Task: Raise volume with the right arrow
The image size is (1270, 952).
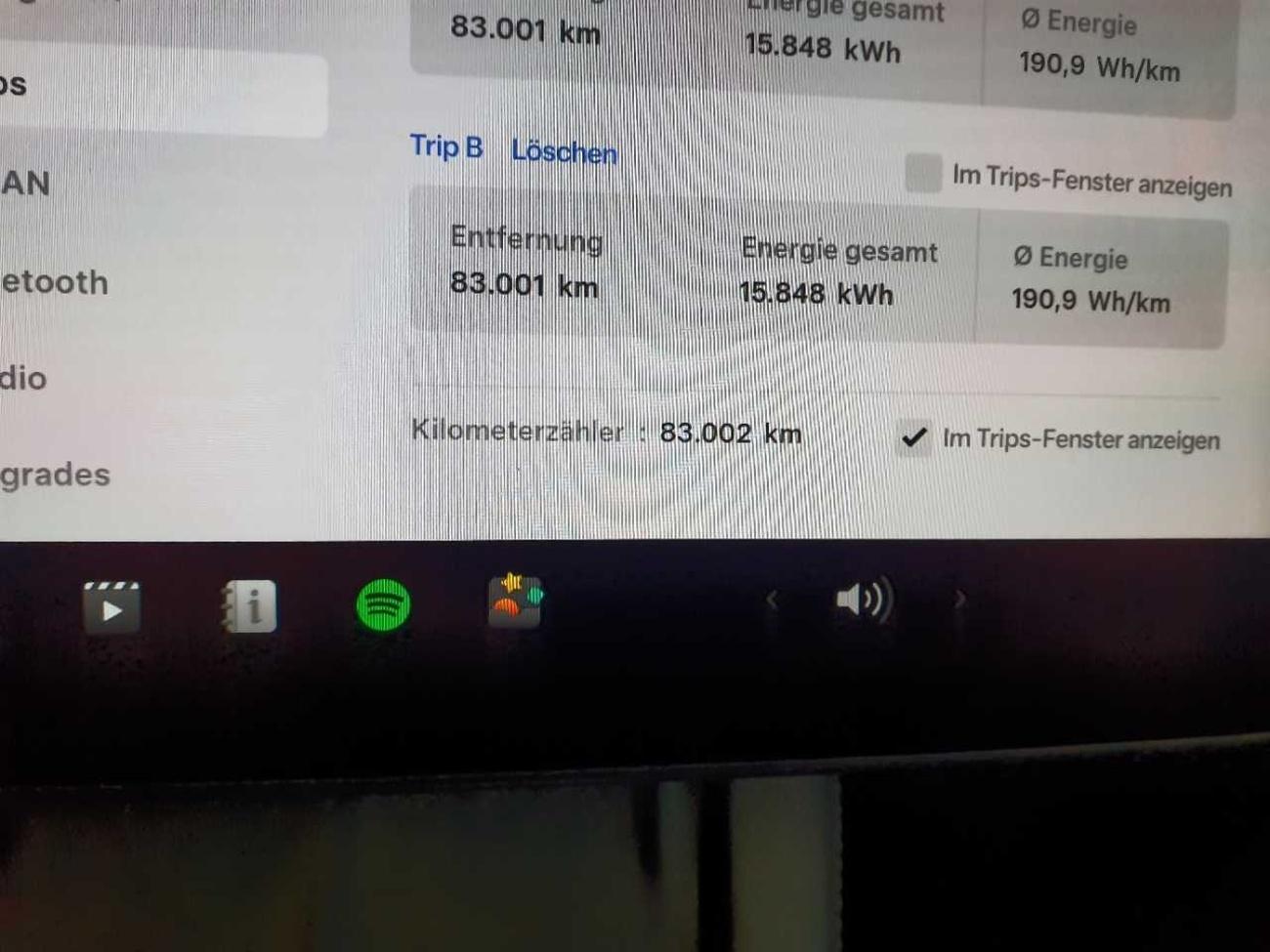Action: coord(959,599)
